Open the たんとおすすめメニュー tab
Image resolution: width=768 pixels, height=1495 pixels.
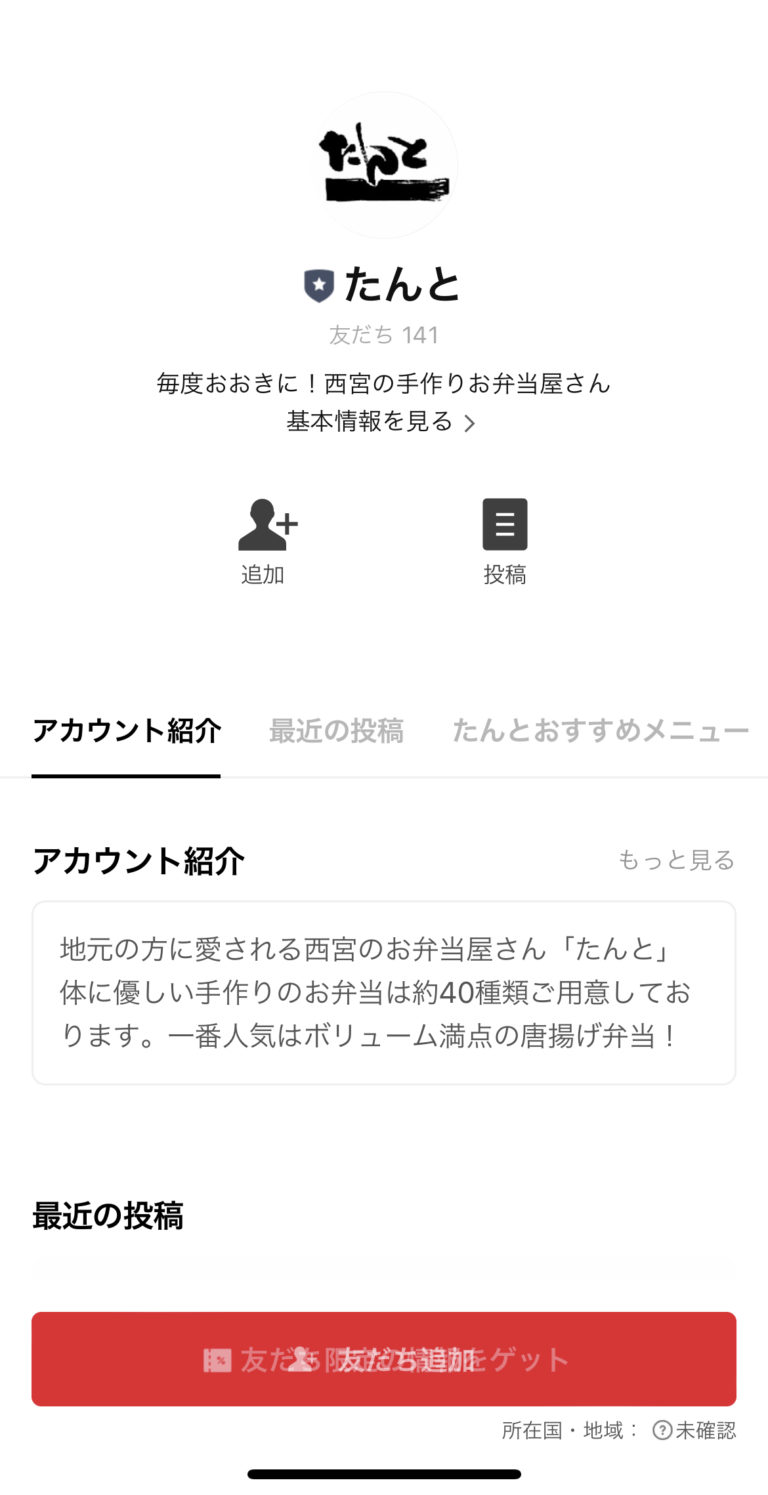(601, 731)
